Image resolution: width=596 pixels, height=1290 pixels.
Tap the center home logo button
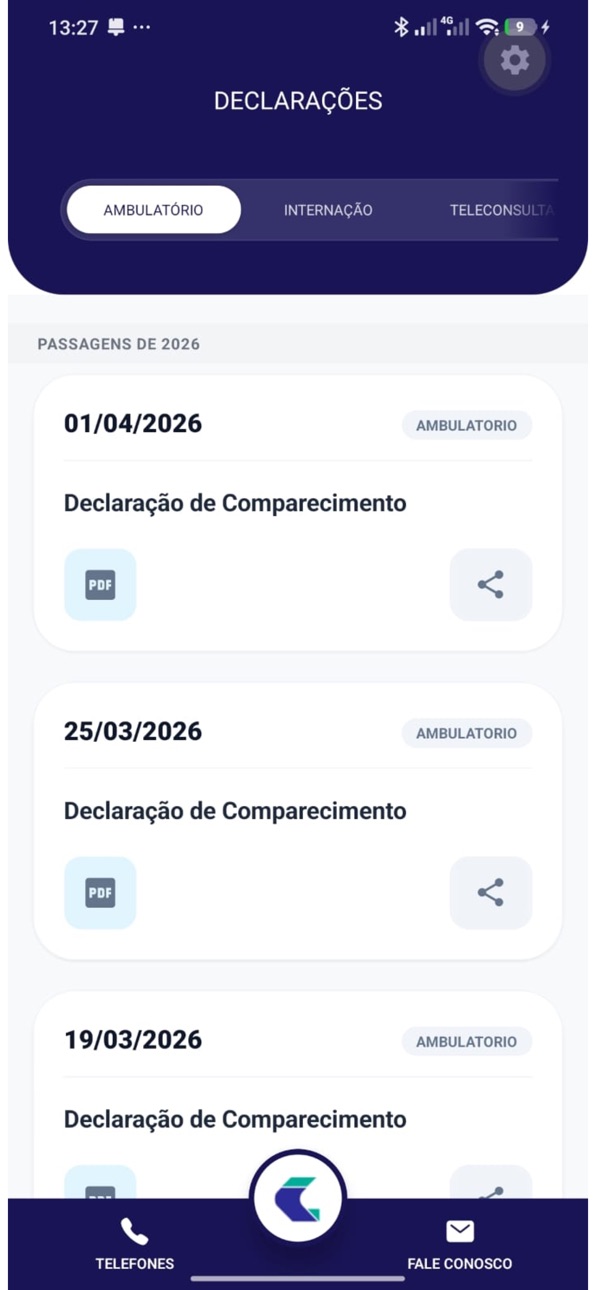click(298, 1198)
